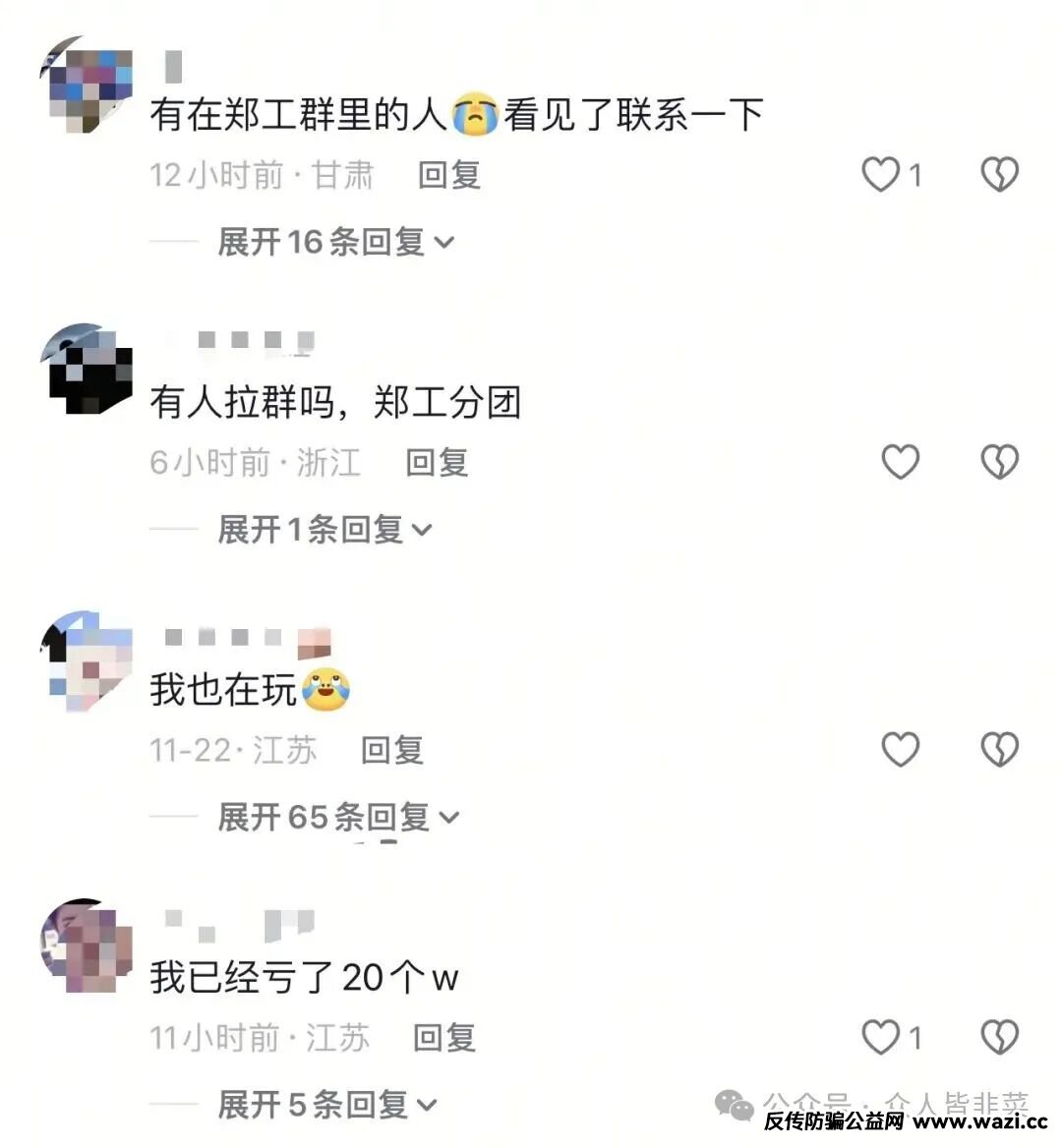This screenshot has width=1062, height=1148.
Task: Click the broken-heart dislike on the first comment
Action: [x=1001, y=173]
